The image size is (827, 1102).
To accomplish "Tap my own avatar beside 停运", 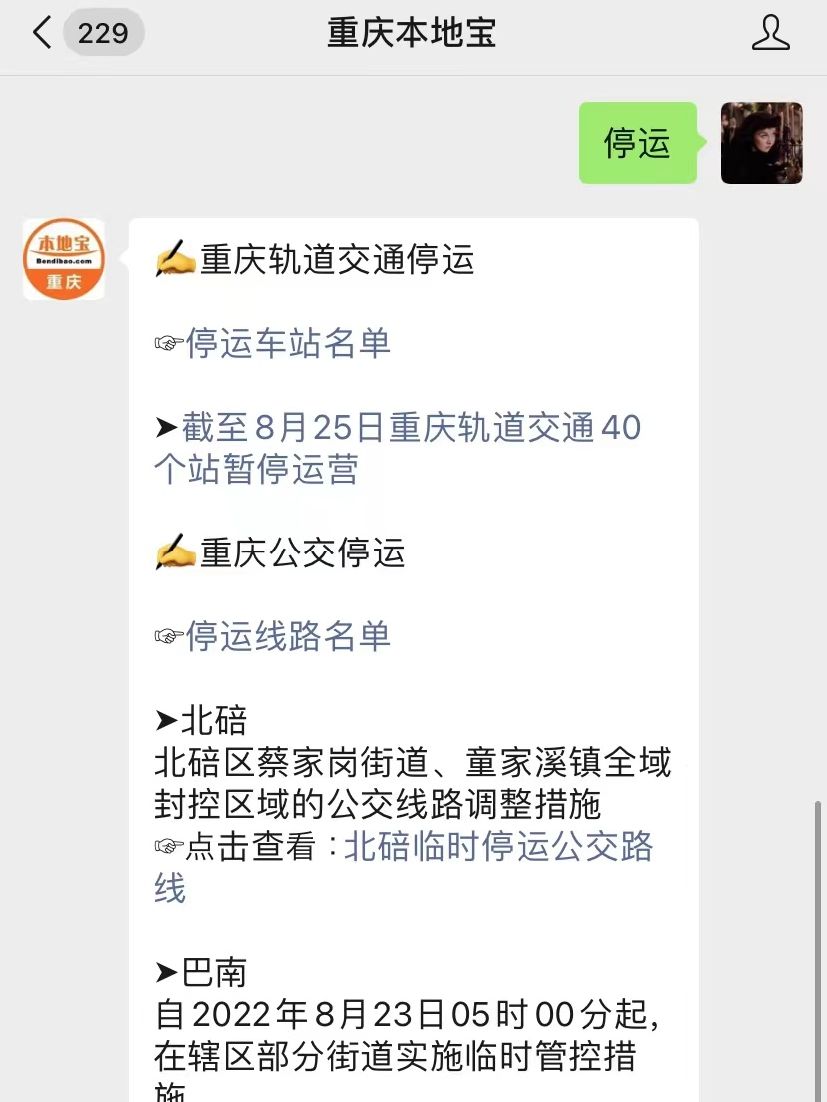I will pyautogui.click(x=761, y=143).
